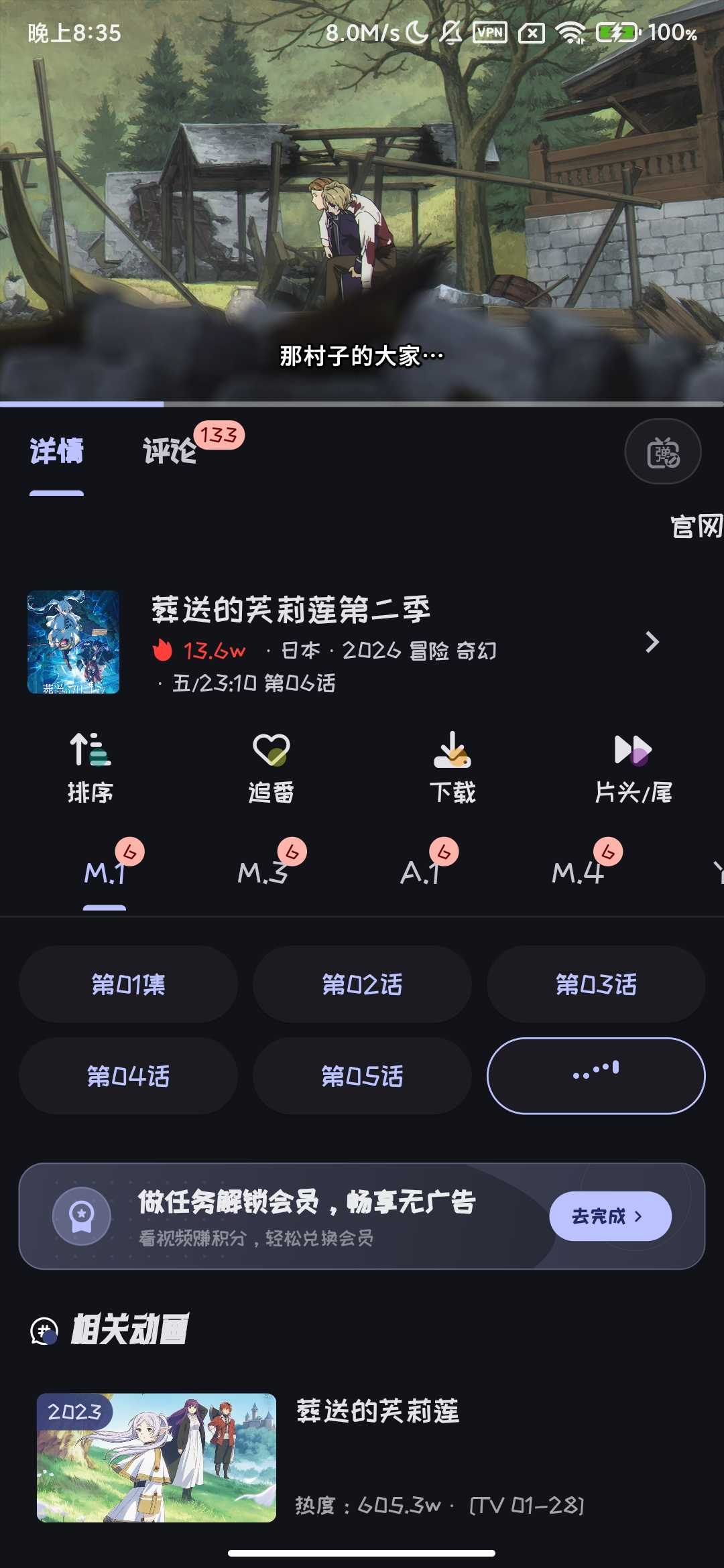The width and height of the screenshot is (724, 1568).
Task: Open the danmaku settings icon top right
Action: pyautogui.click(x=662, y=451)
